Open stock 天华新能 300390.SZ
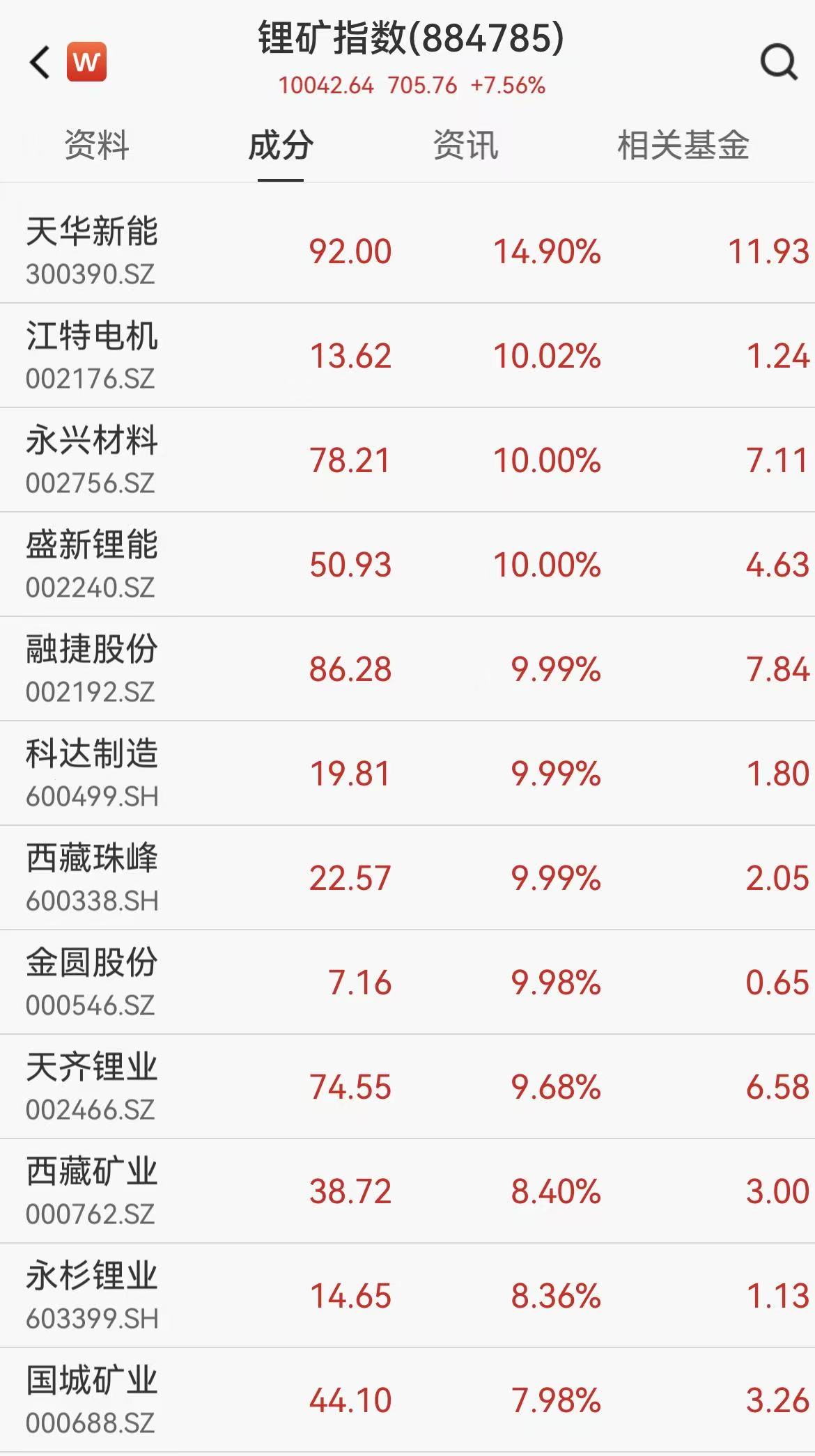The height and width of the screenshot is (1456, 815). [407, 251]
